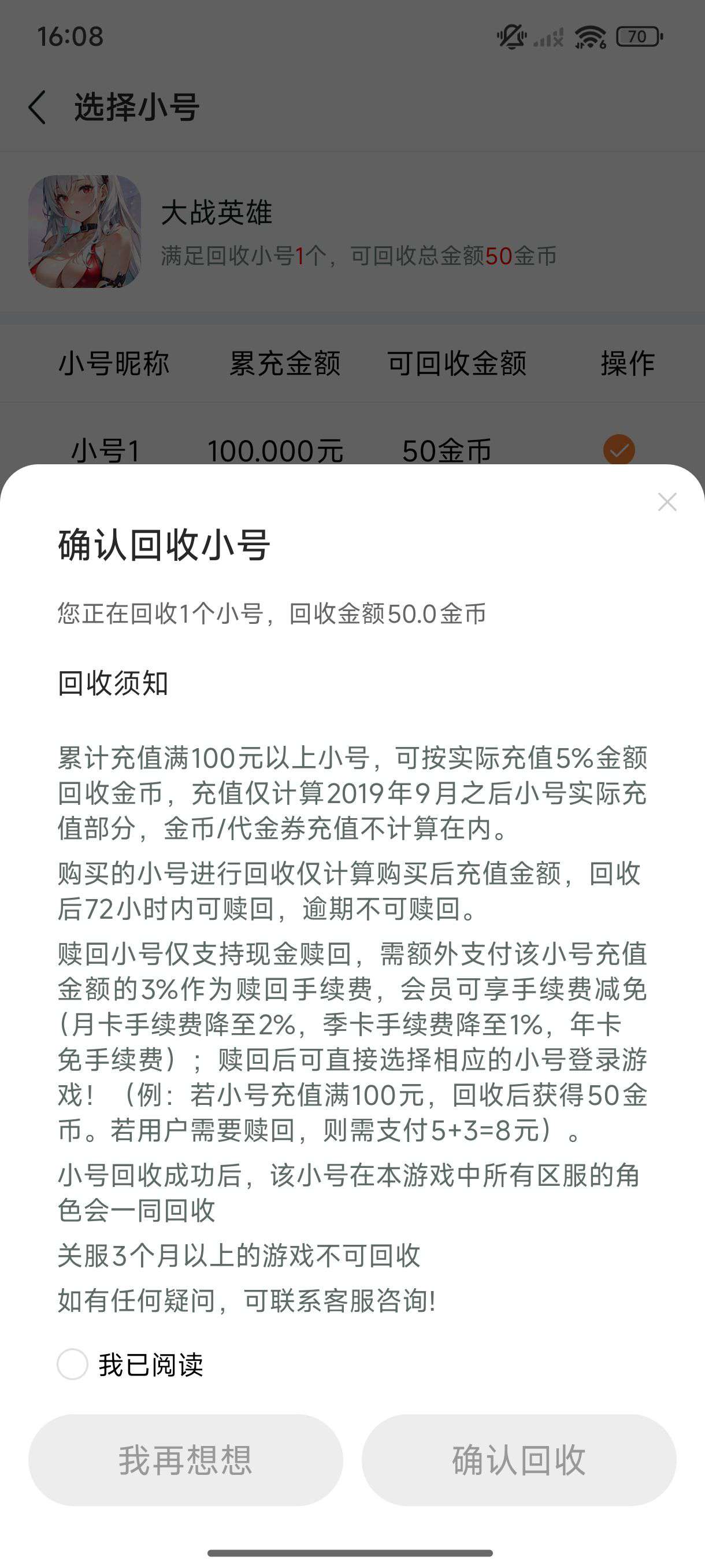Confirm with 确认回收 button
The width and height of the screenshot is (705, 1568).
[518, 1460]
